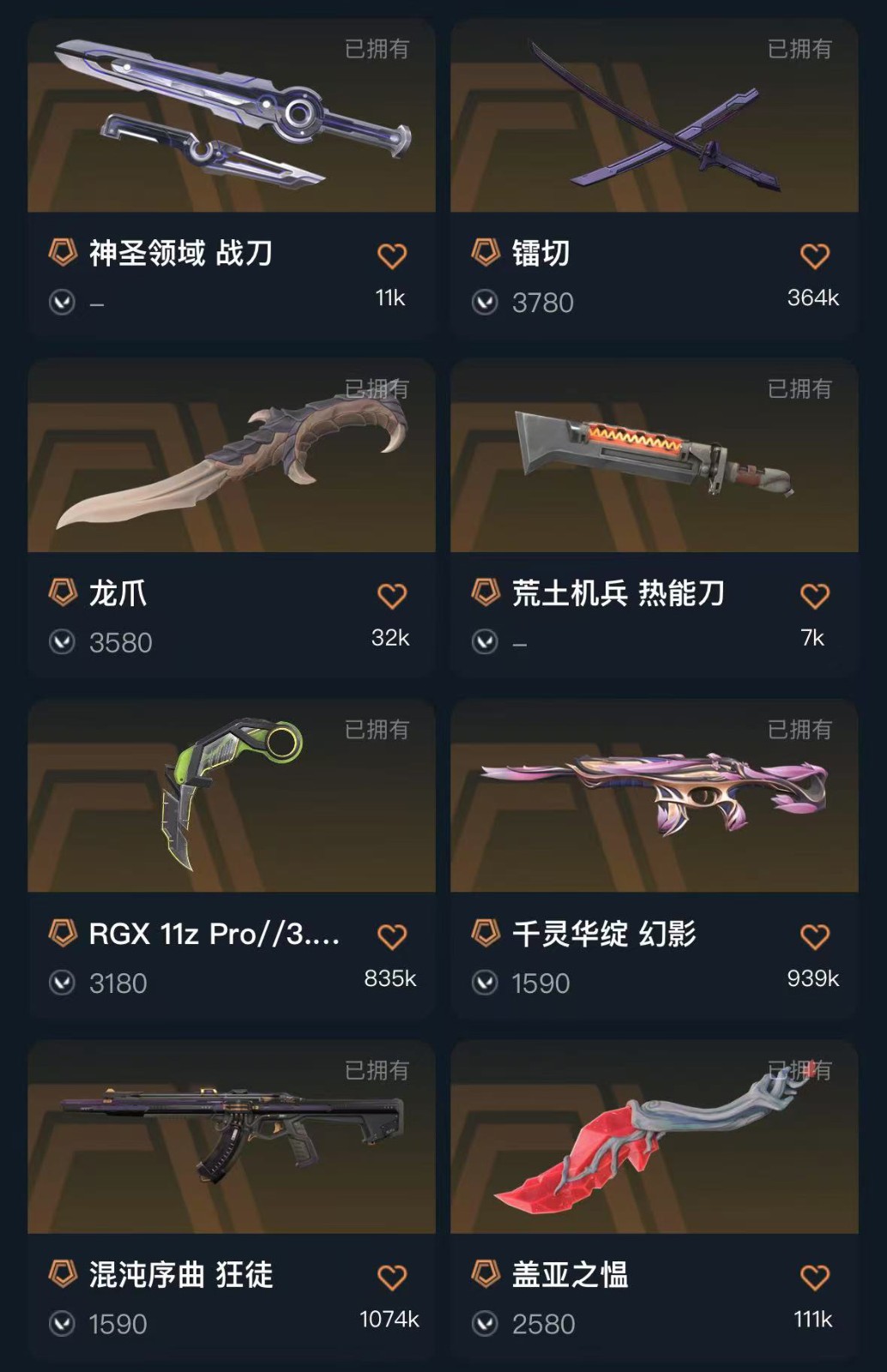Favorite the 神圣领域 战刀 skin

(392, 256)
